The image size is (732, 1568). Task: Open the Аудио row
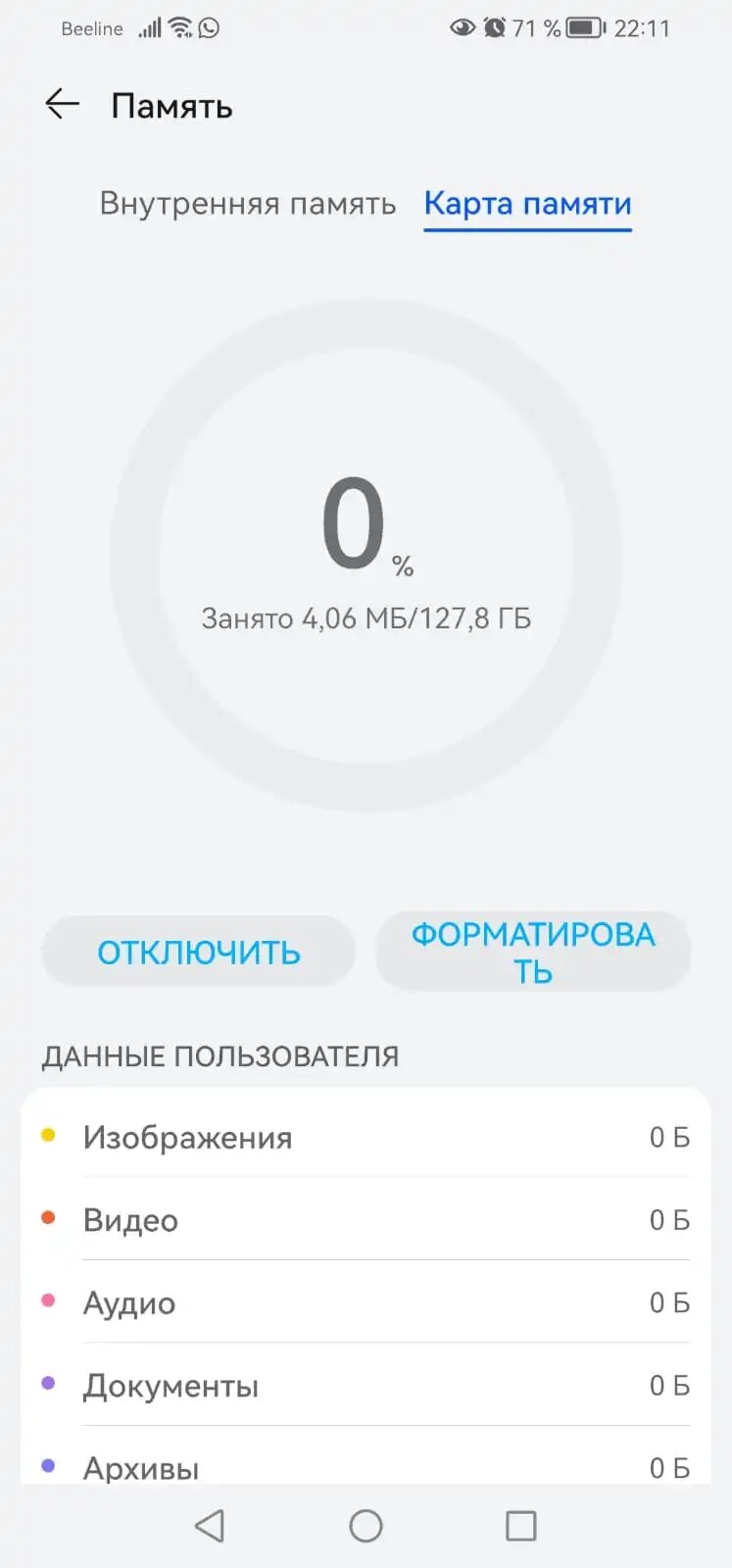(x=366, y=1302)
